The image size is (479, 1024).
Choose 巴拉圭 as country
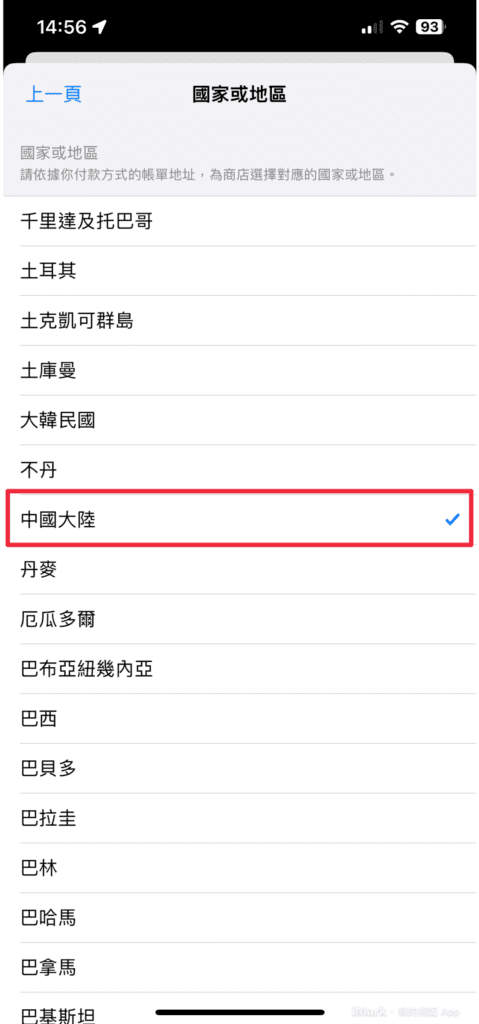tap(239, 818)
